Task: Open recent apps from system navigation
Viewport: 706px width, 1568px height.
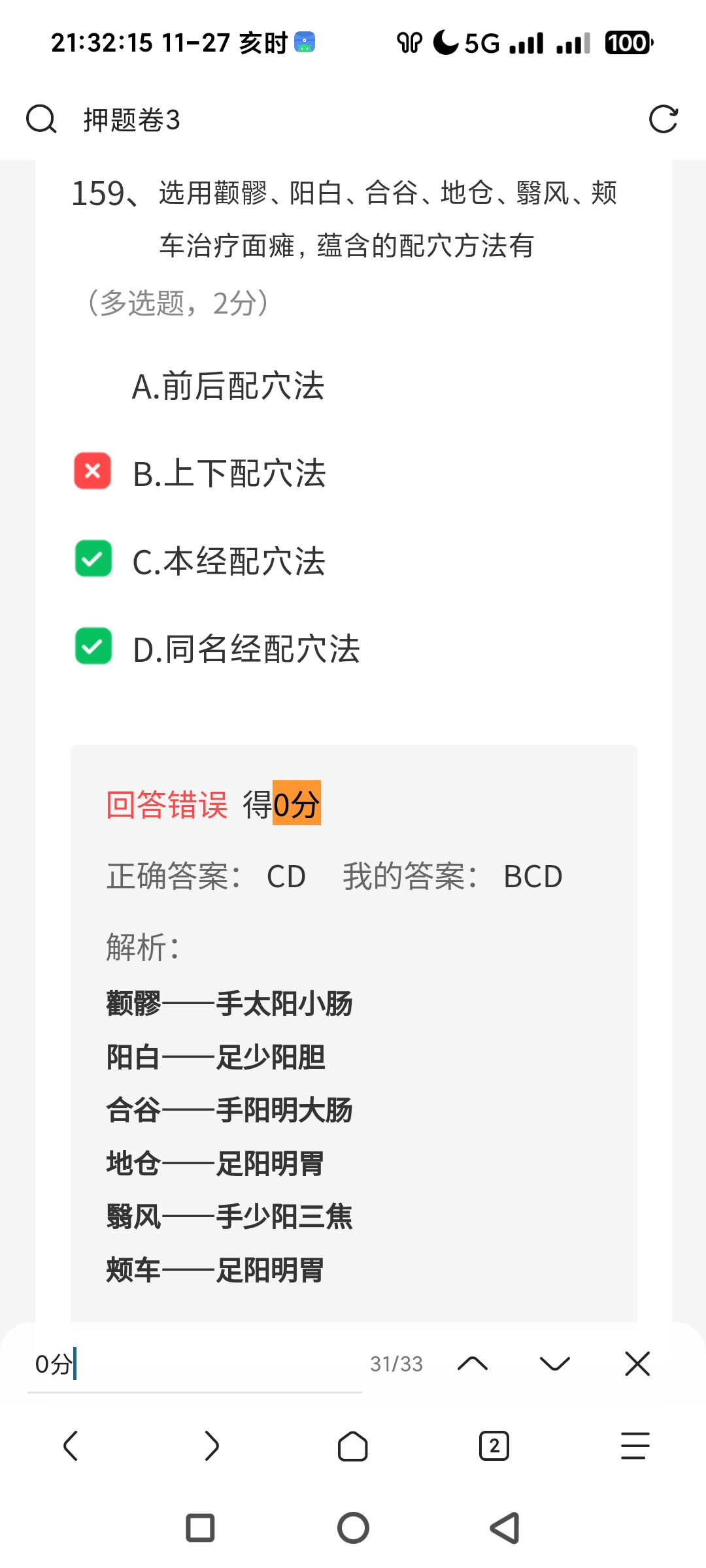Action: pos(200,1528)
